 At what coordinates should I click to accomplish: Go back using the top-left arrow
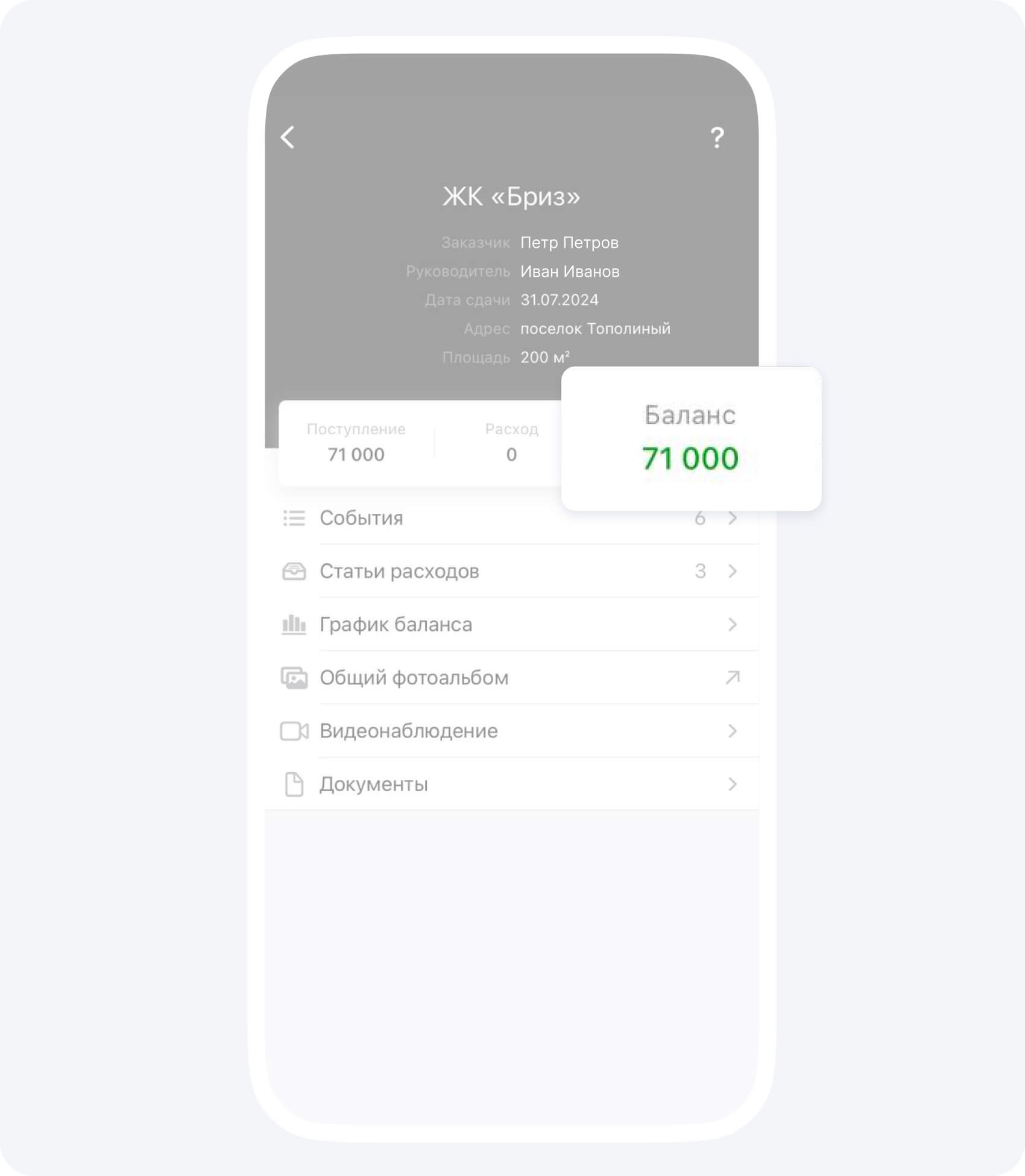(288, 137)
